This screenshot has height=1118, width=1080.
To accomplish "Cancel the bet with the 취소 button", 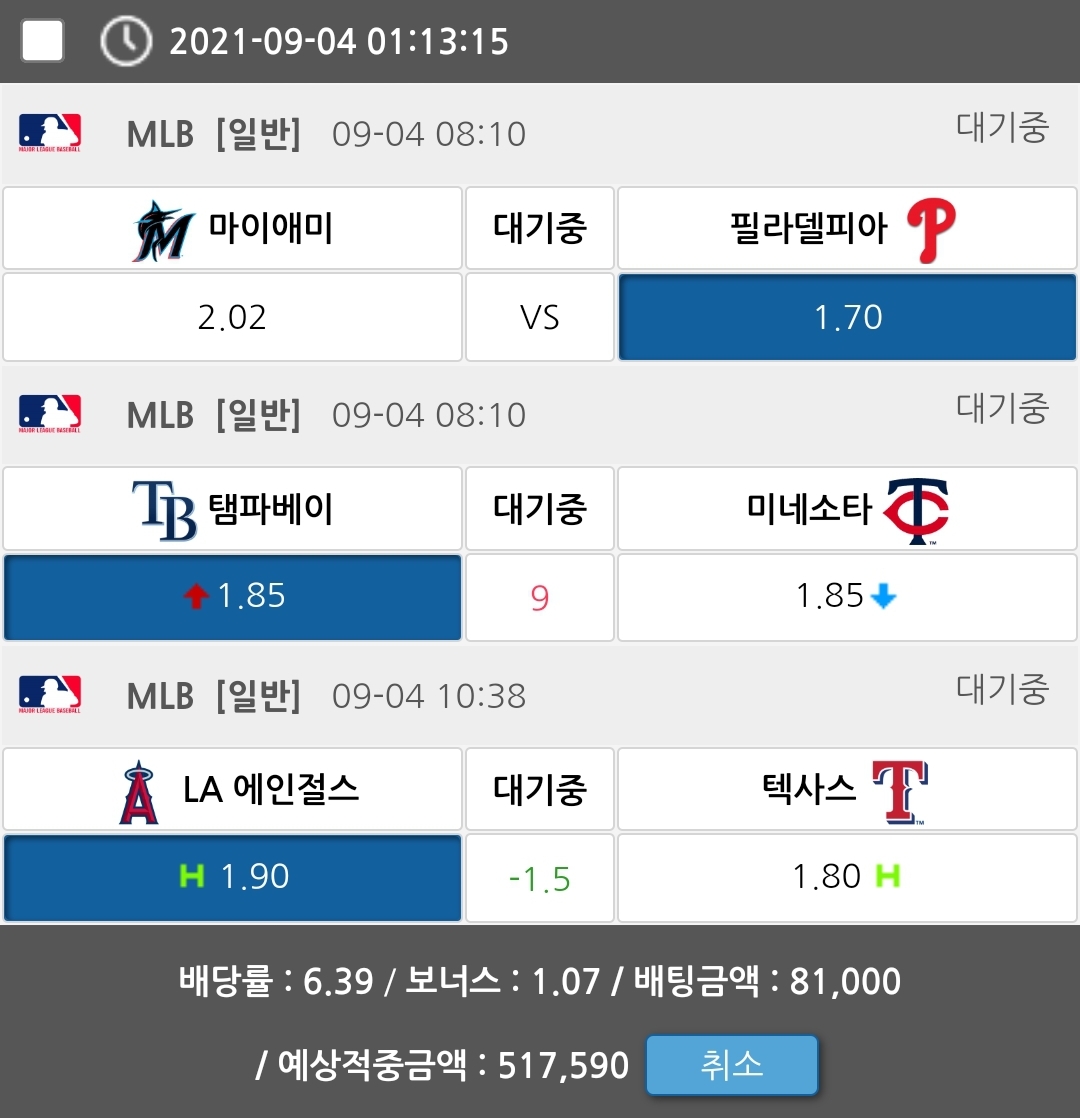I will coord(731,1065).
